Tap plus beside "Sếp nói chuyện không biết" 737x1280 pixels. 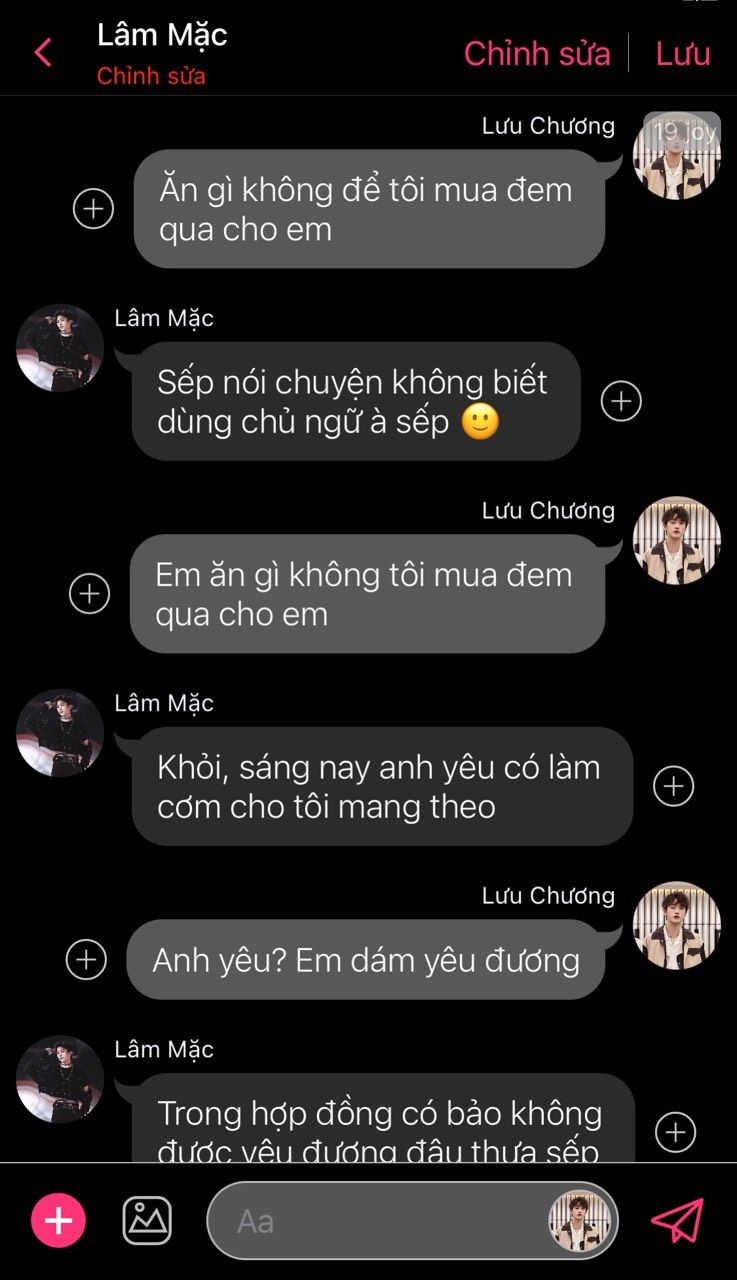[x=621, y=401]
